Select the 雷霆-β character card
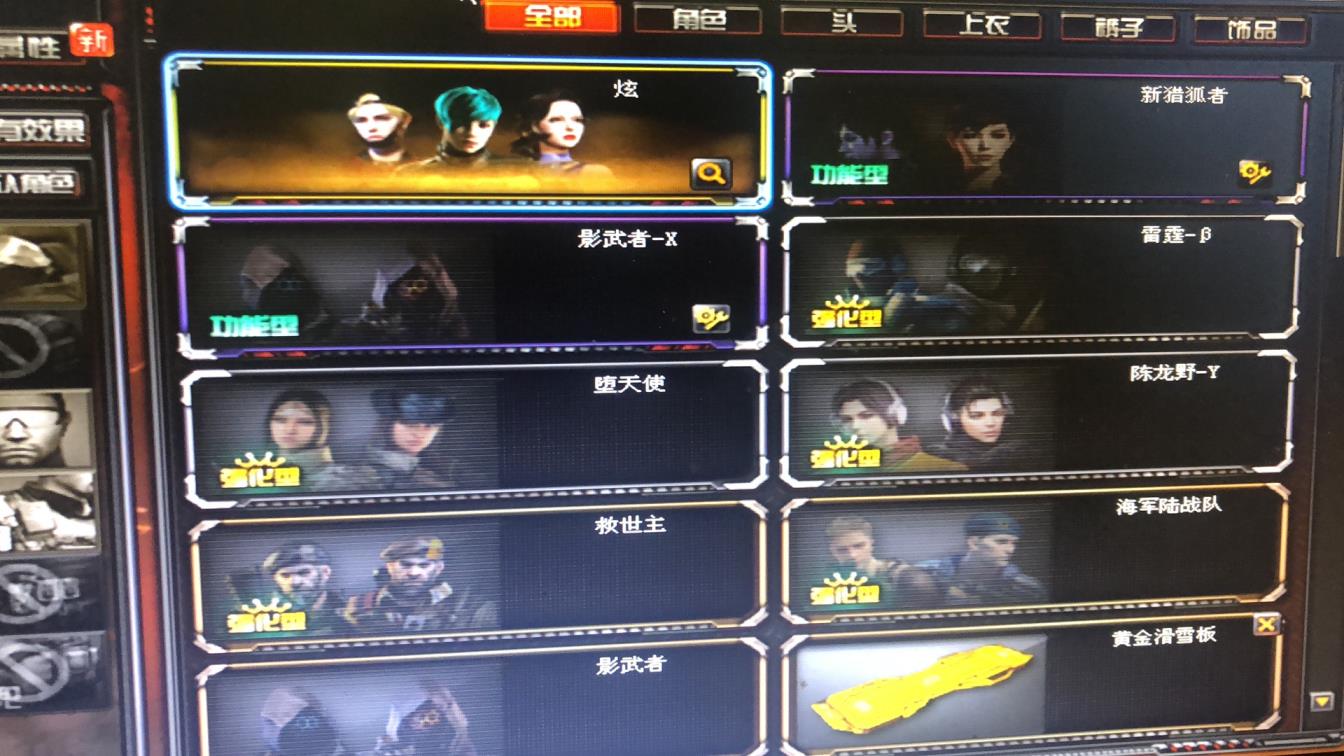Viewport: 1344px width, 756px height. pyautogui.click(x=1040, y=280)
